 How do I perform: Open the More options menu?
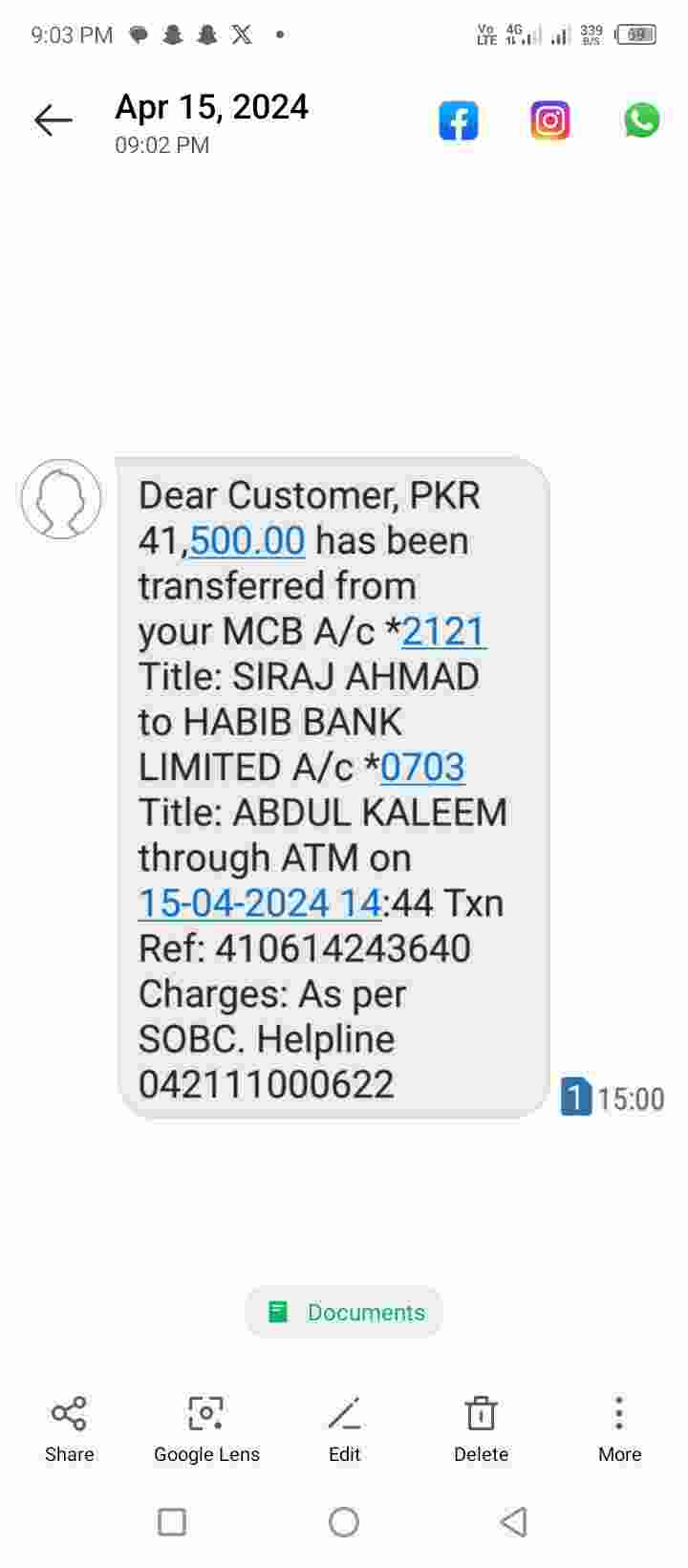[x=619, y=1428]
